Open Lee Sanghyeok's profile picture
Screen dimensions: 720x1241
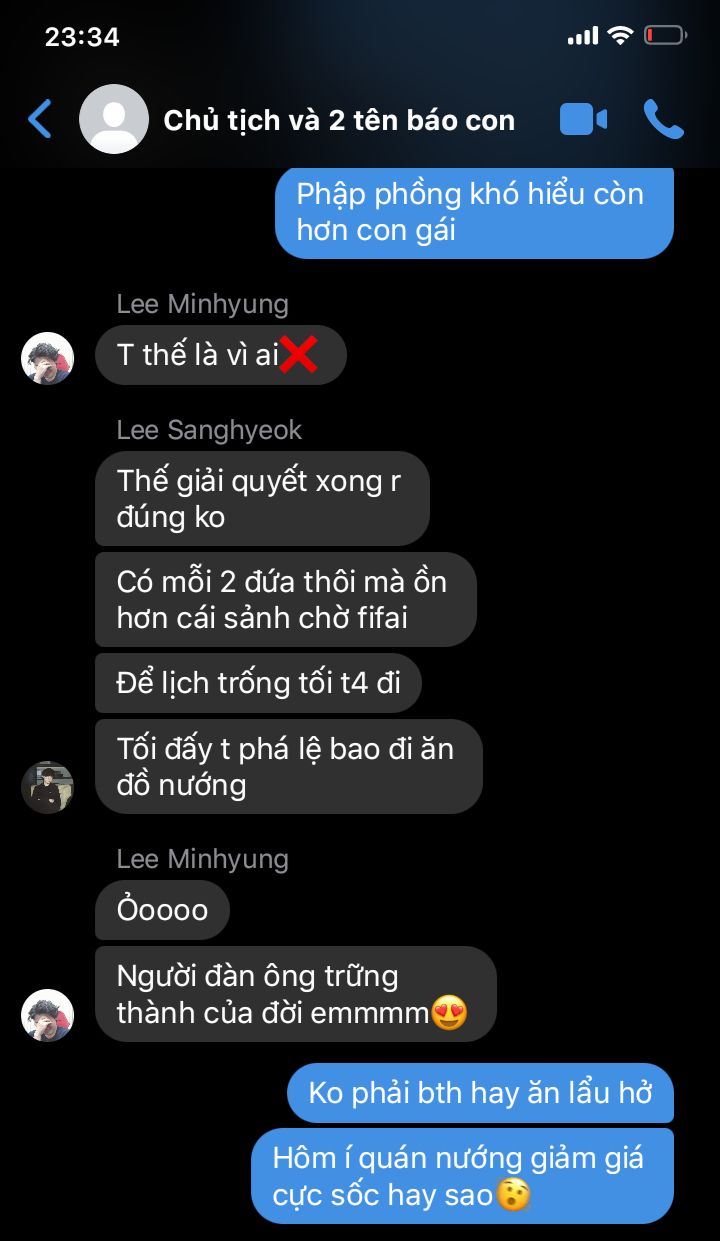(x=48, y=787)
